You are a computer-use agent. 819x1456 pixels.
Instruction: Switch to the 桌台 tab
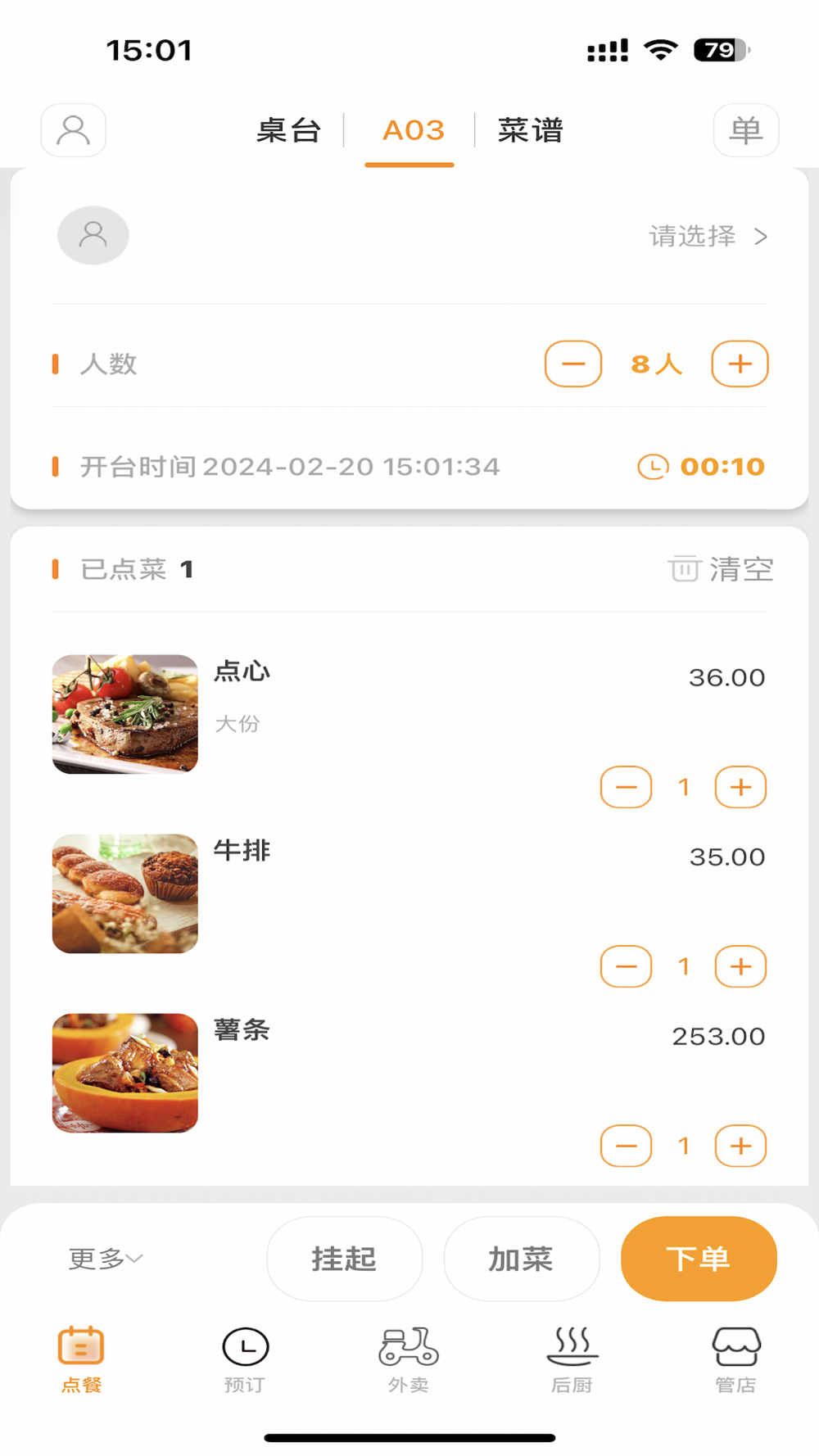(x=288, y=130)
